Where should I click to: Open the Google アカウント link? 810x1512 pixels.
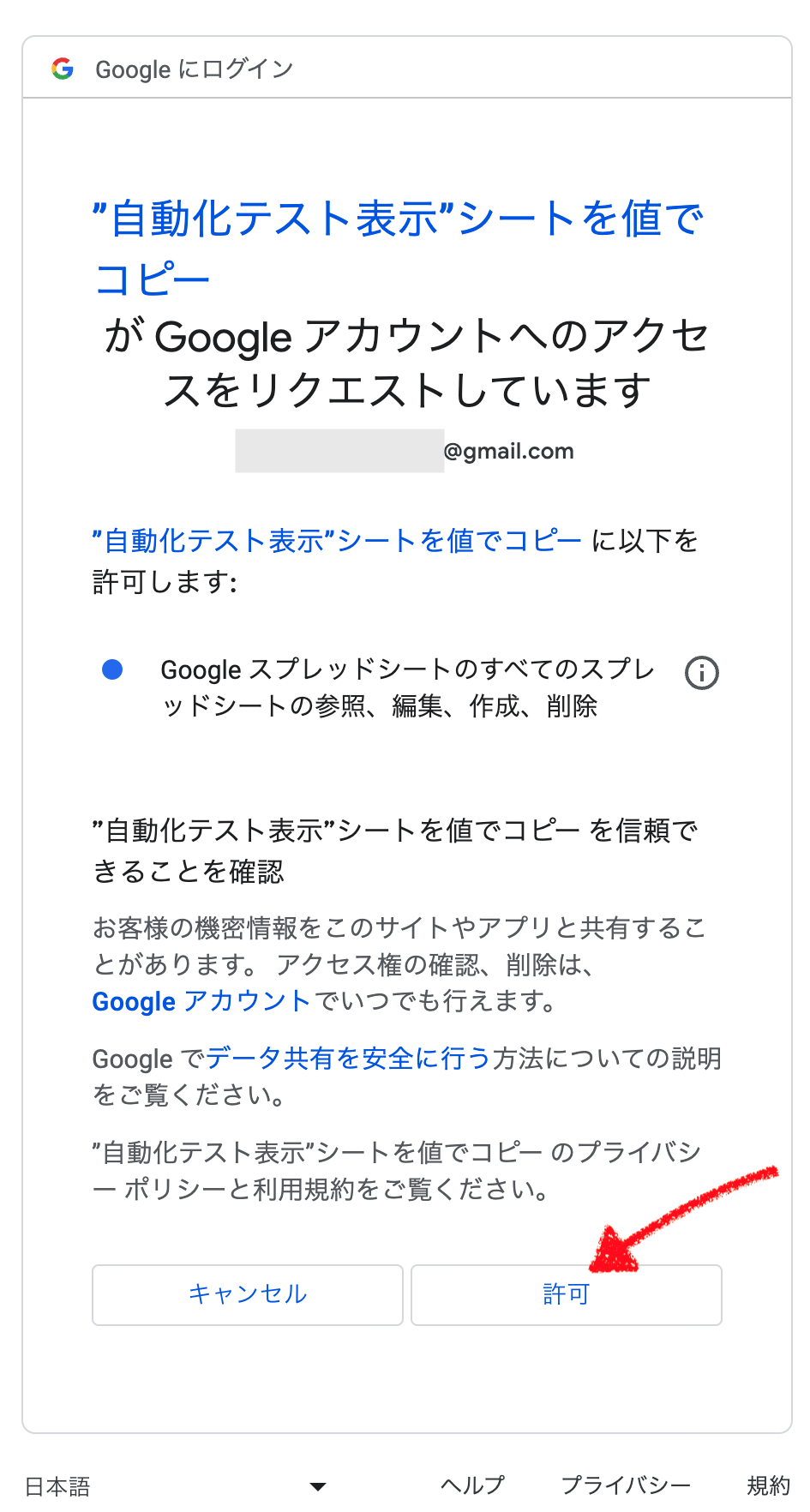pyautogui.click(x=201, y=1001)
